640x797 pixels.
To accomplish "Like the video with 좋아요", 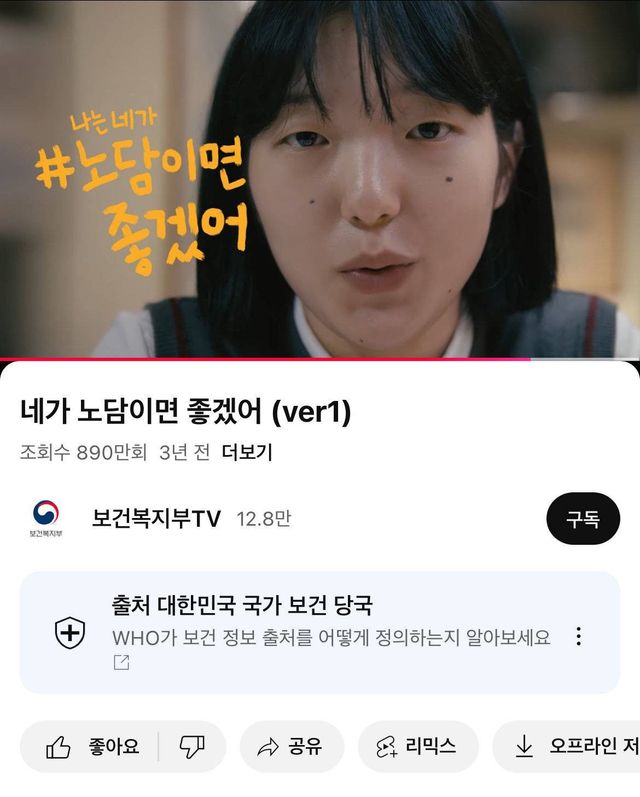I will tap(93, 746).
